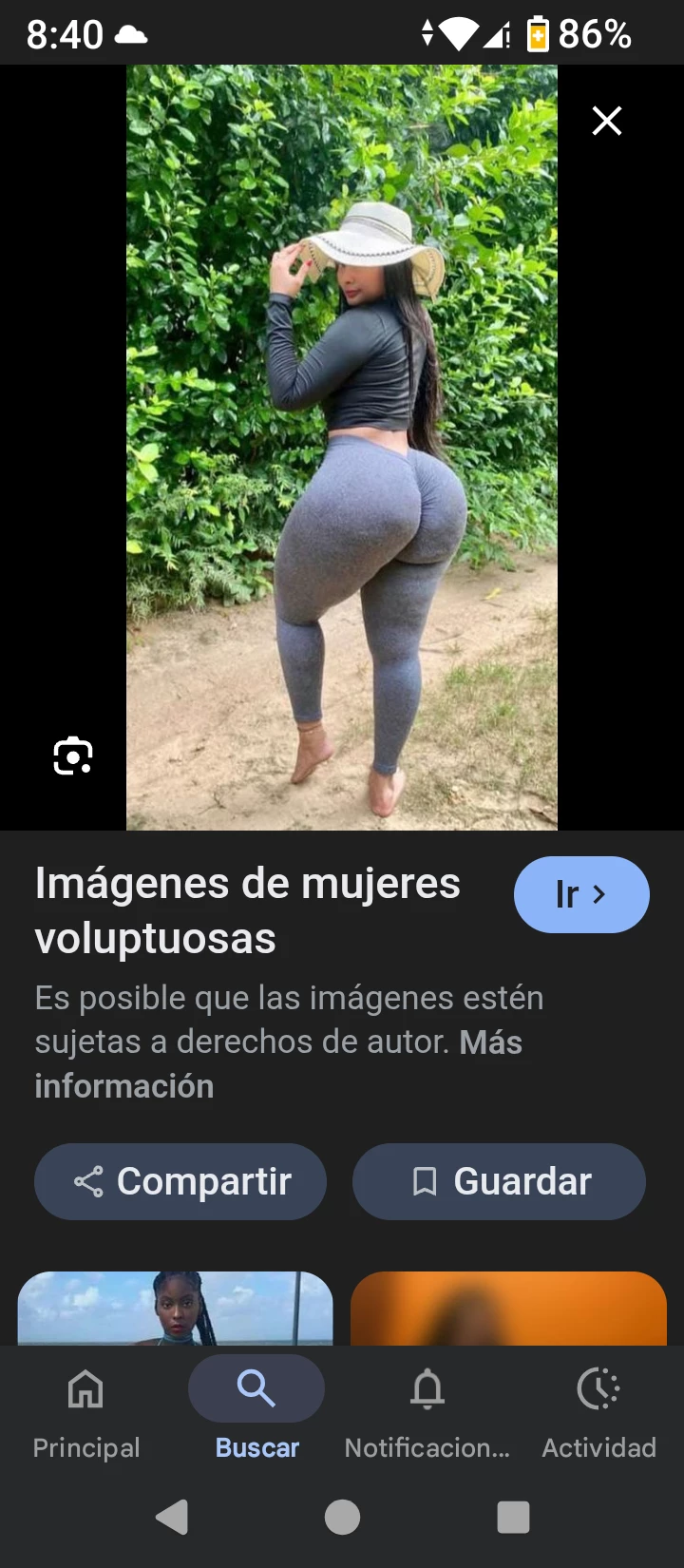Go to the device home screen
The image size is (684, 1568).
coord(342,1518)
